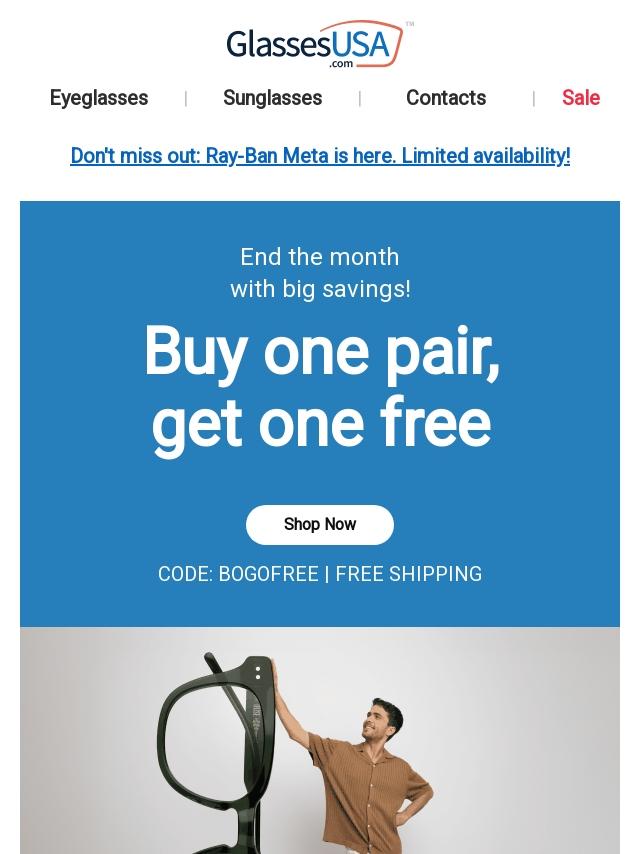This screenshot has width=640, height=854.
Task: Open the Sale link
Action: point(580,98)
